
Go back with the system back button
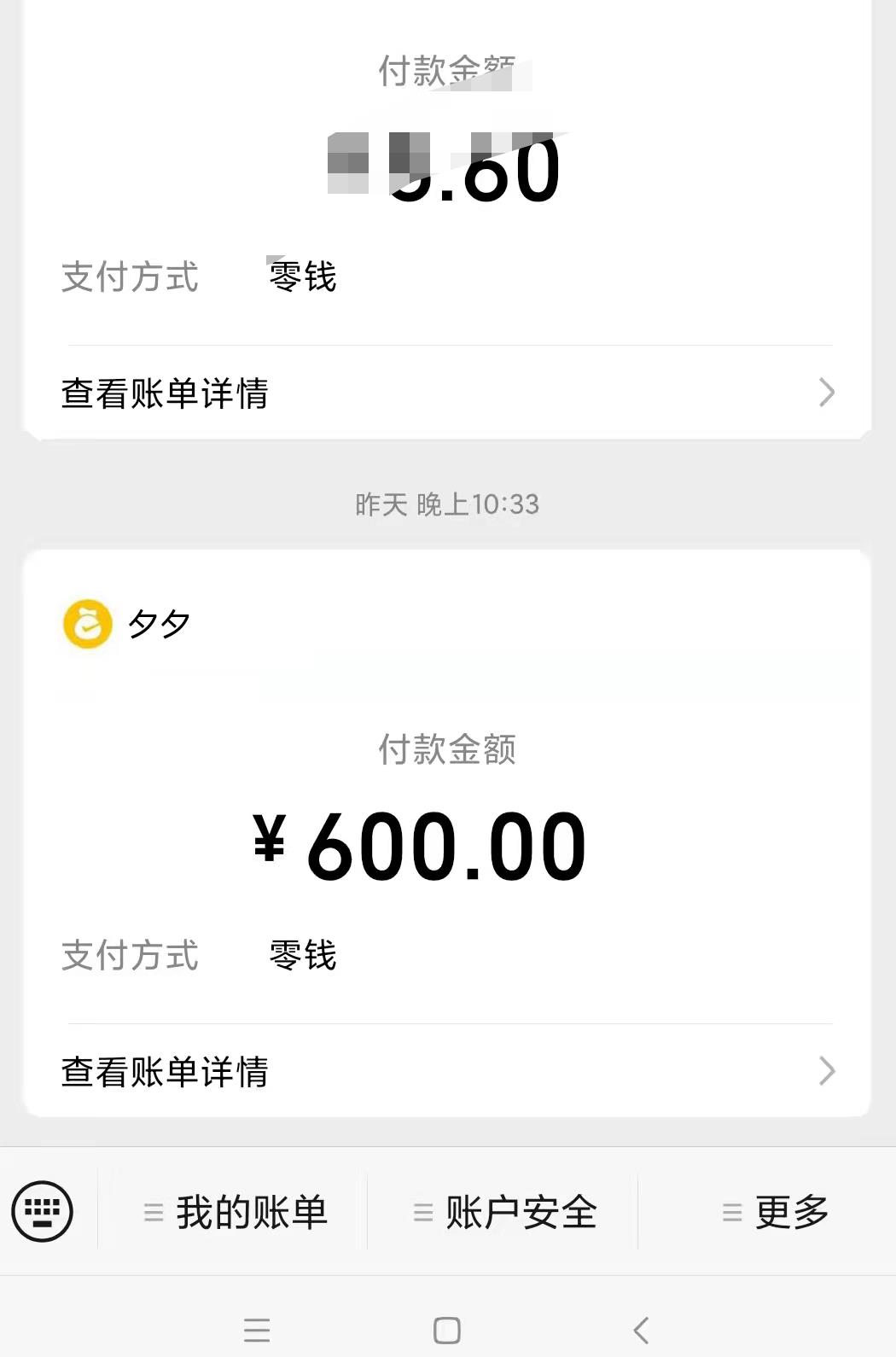click(x=642, y=1330)
